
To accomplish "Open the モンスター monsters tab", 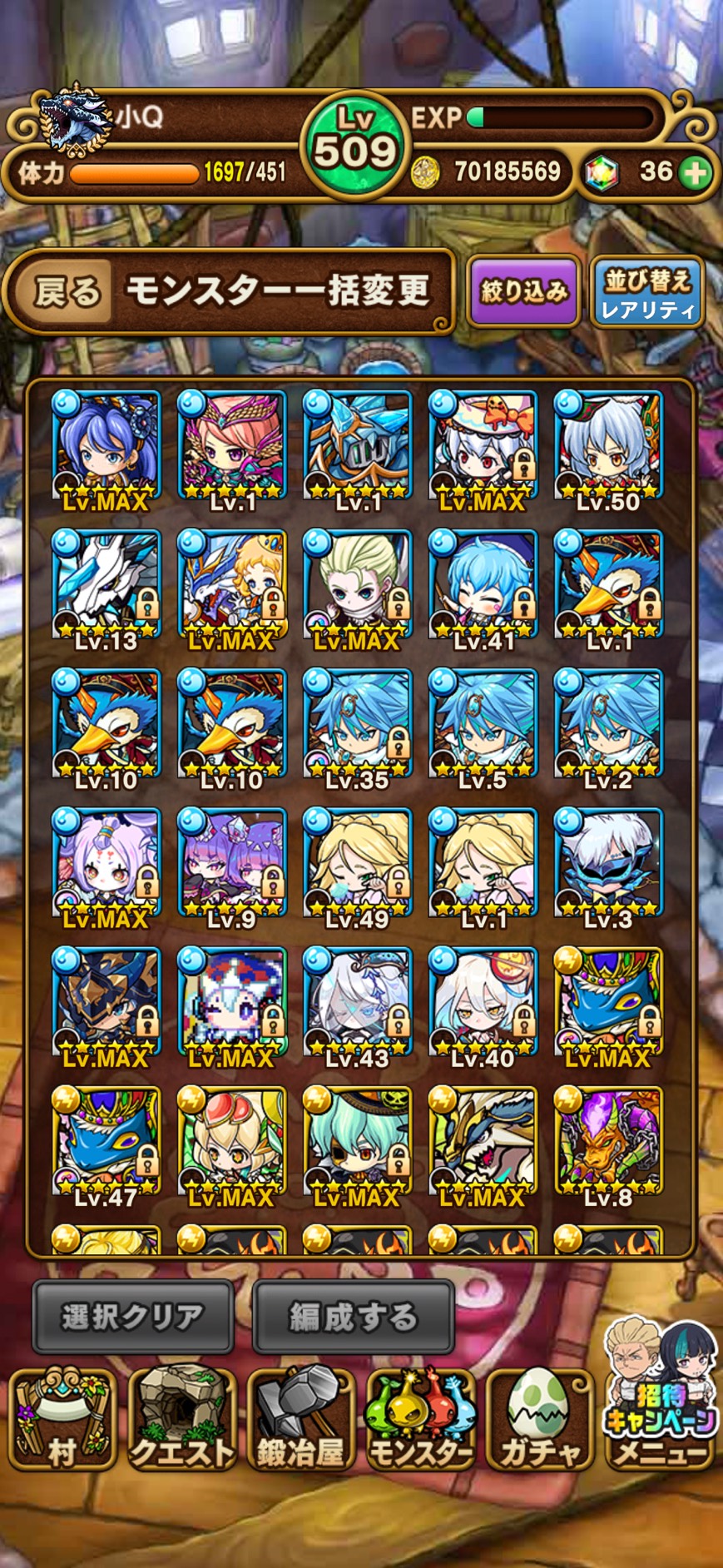I will (420, 1420).
